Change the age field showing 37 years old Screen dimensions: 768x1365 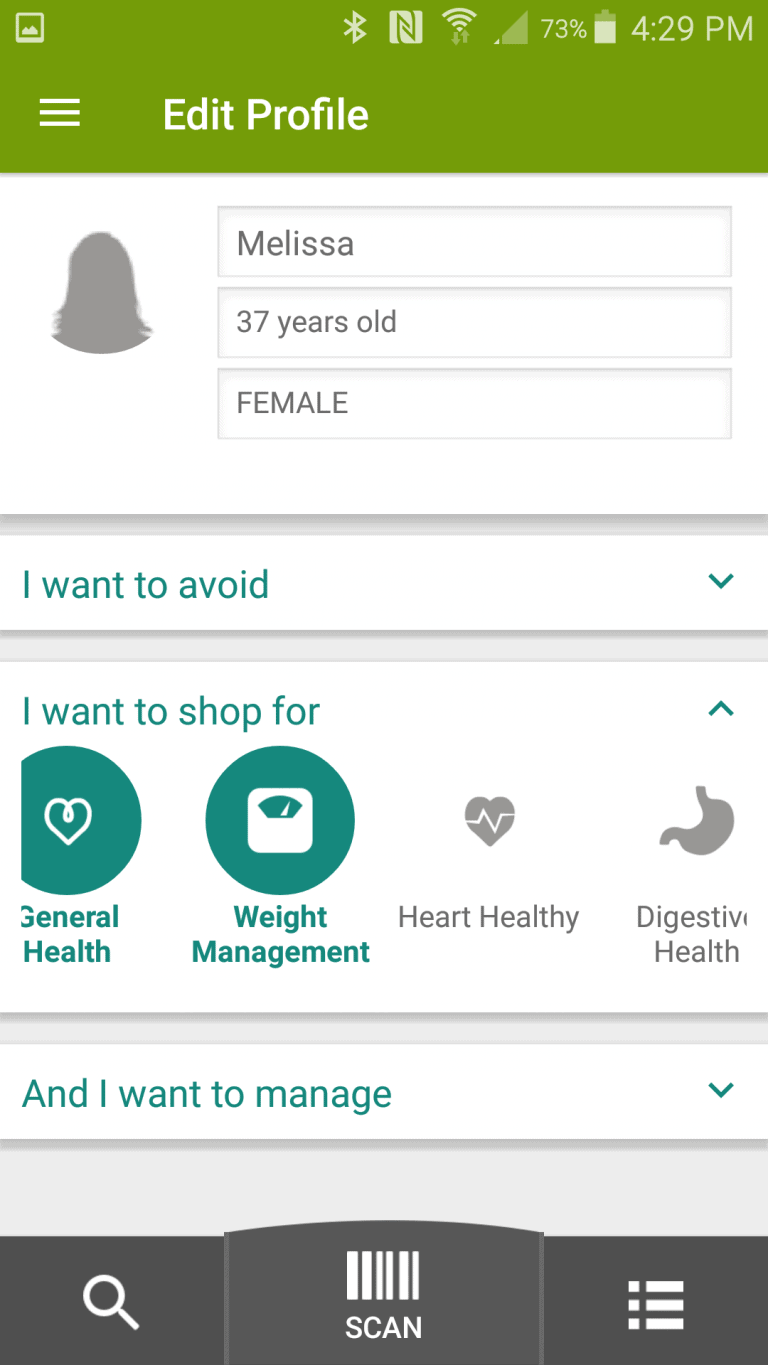pos(474,322)
